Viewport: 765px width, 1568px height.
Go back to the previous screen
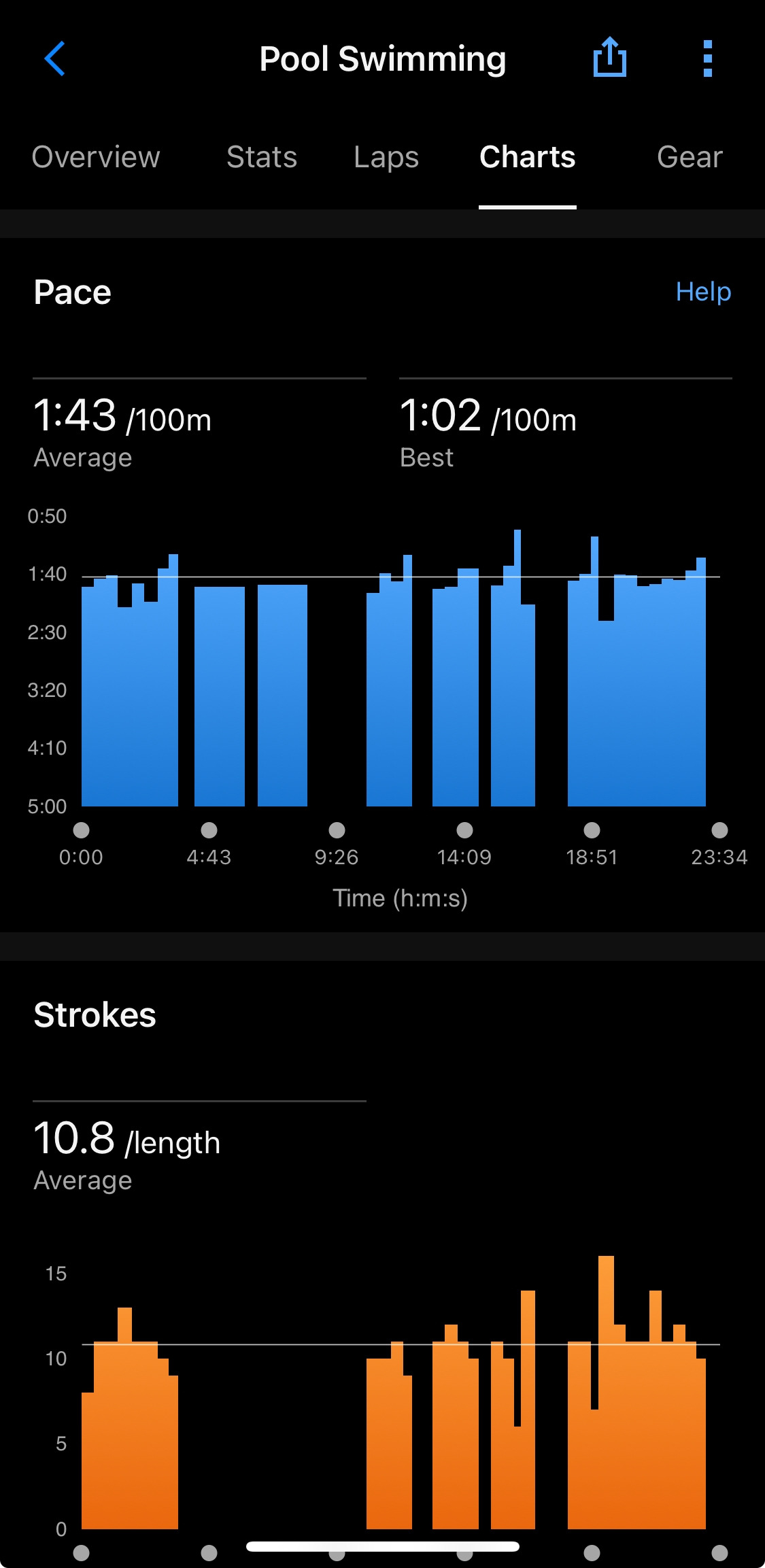[x=54, y=58]
